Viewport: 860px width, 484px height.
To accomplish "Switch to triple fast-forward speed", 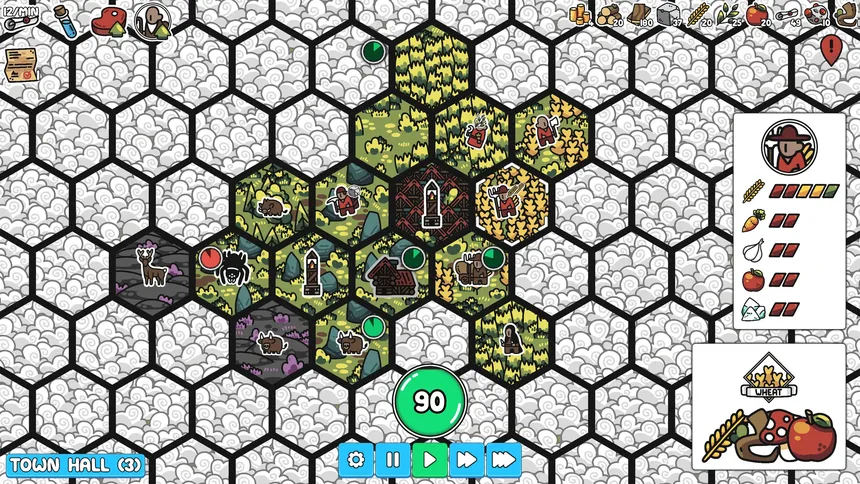I will [504, 460].
